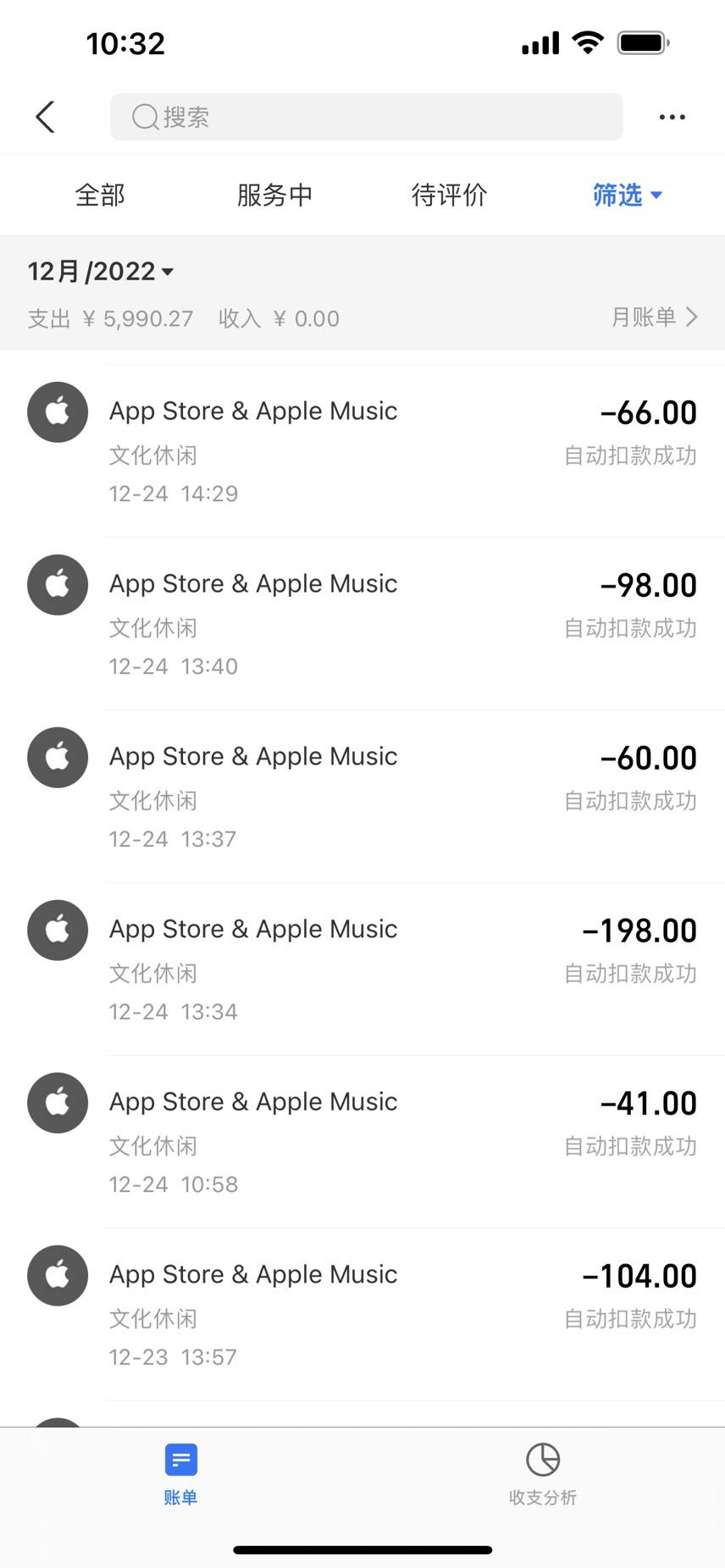Viewport: 725px width, 1568px height.
Task: Go back using the top-left arrow
Action: [x=46, y=117]
